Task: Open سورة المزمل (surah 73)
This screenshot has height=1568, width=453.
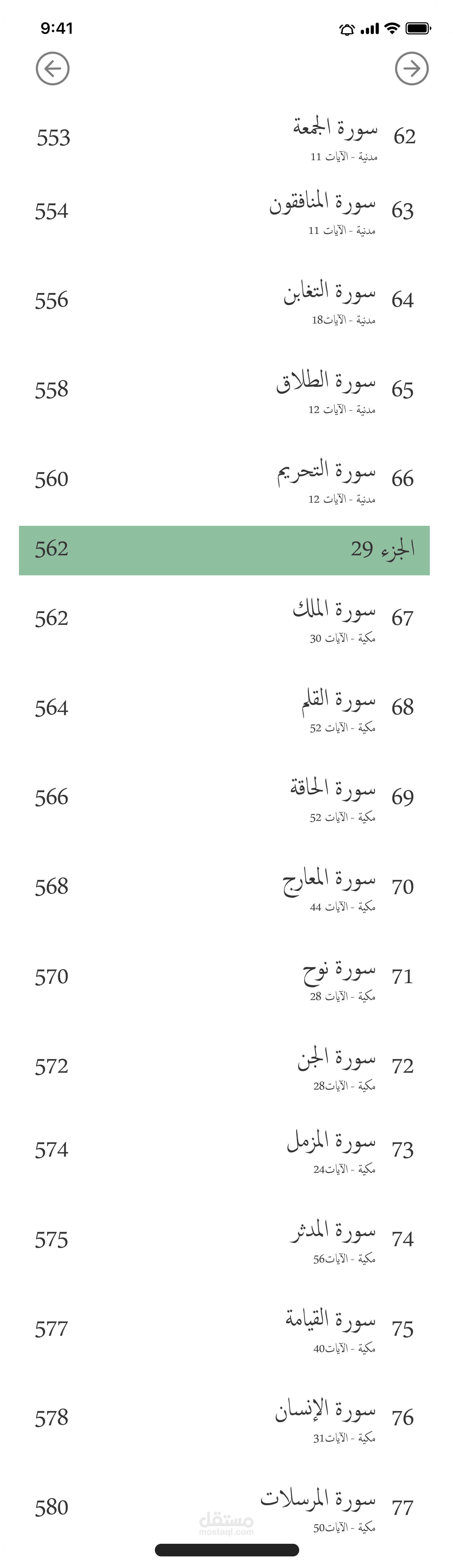Action: pos(331,1142)
